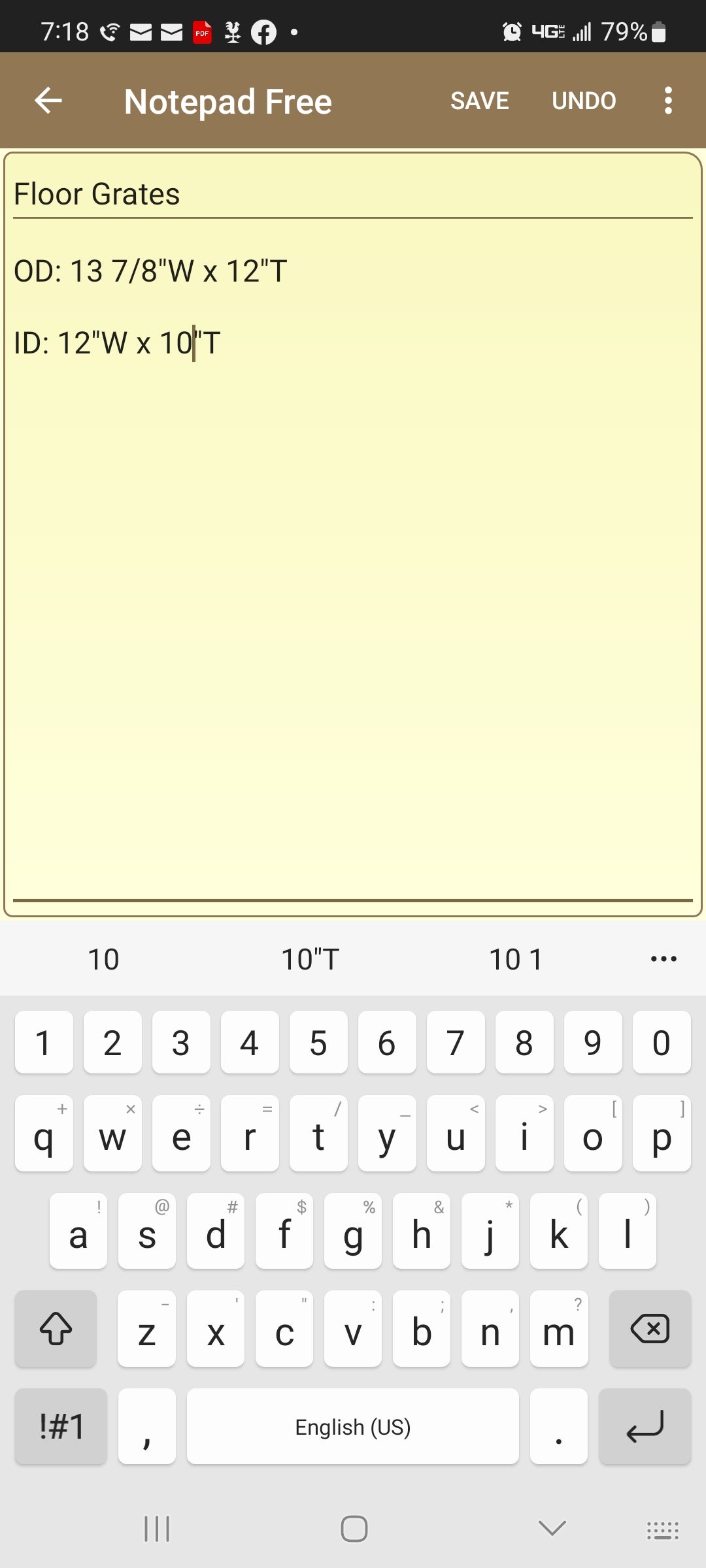The height and width of the screenshot is (1568, 706).
Task: Tap the Floor Grates title field
Action: click(x=352, y=194)
